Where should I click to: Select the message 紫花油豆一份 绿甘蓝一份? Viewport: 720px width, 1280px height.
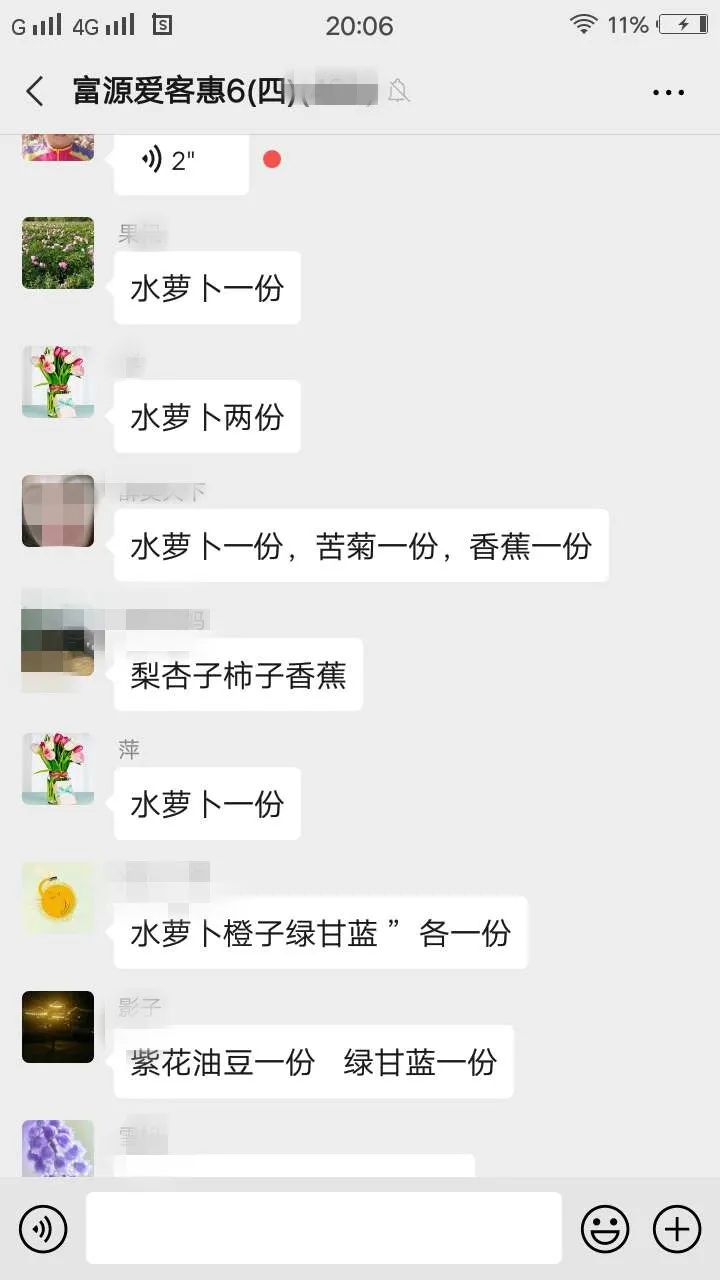[x=313, y=1063]
